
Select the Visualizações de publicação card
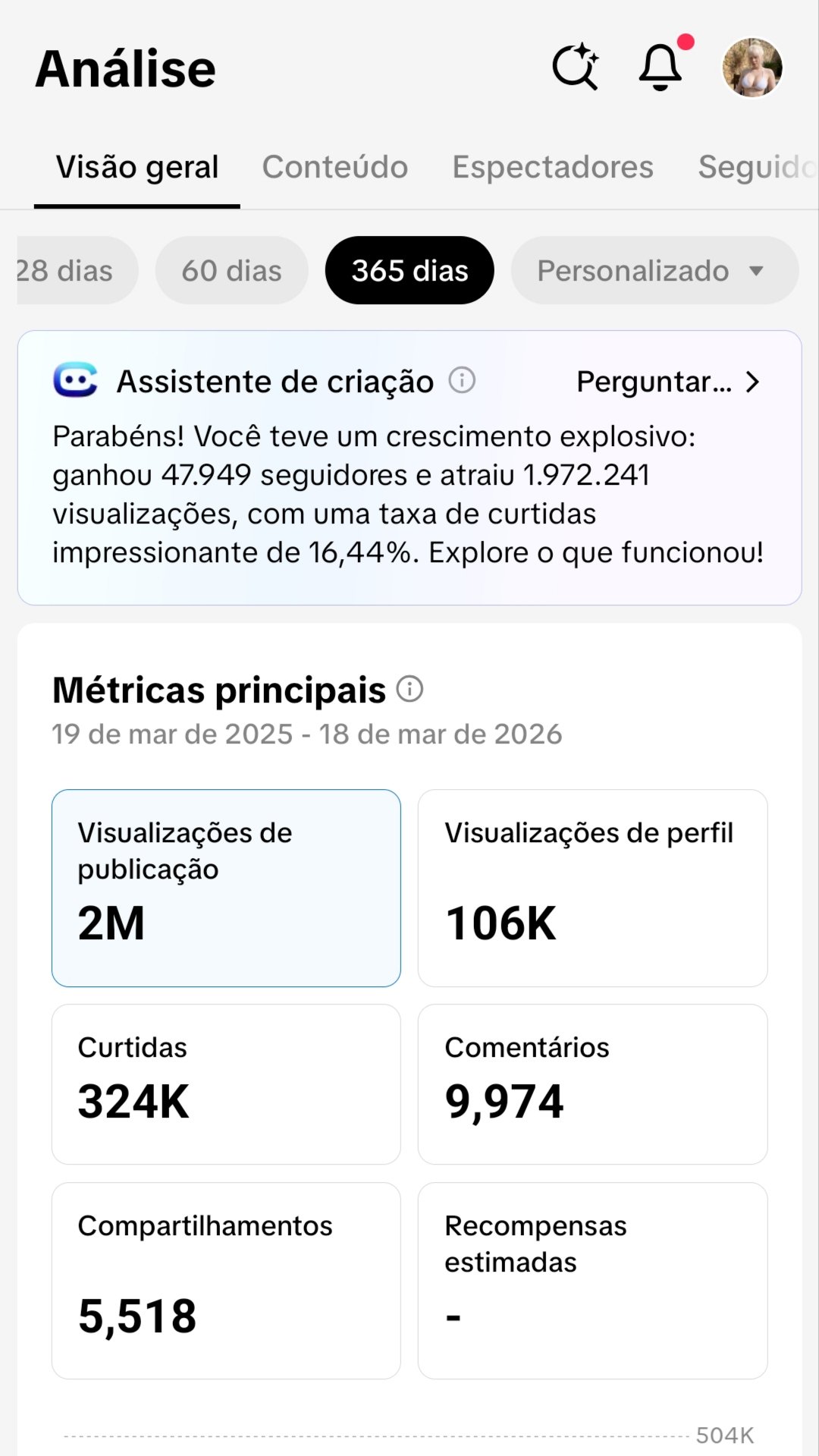pyautogui.click(x=226, y=888)
